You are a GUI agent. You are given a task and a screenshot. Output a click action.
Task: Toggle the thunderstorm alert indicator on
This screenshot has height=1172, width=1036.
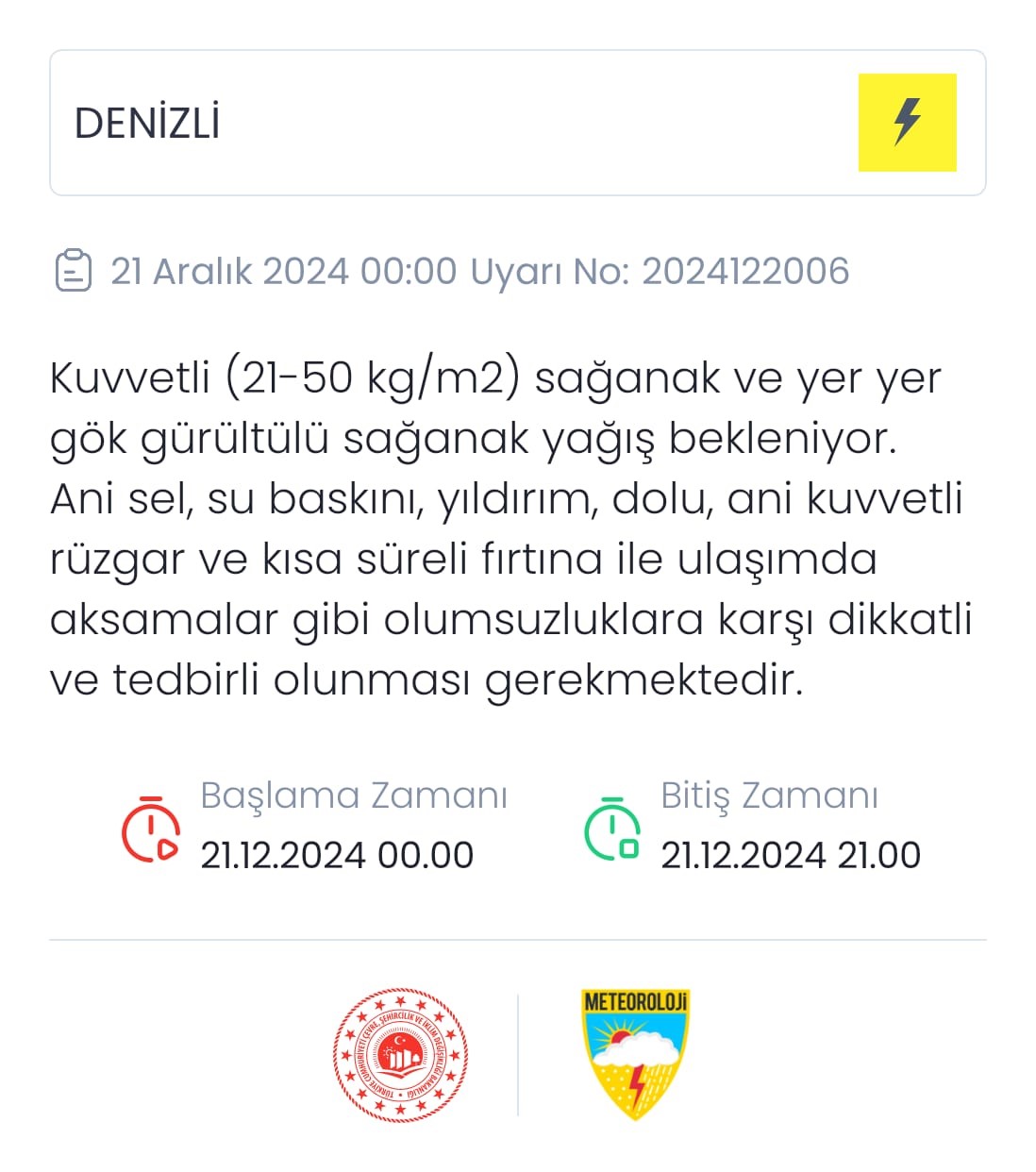(906, 123)
